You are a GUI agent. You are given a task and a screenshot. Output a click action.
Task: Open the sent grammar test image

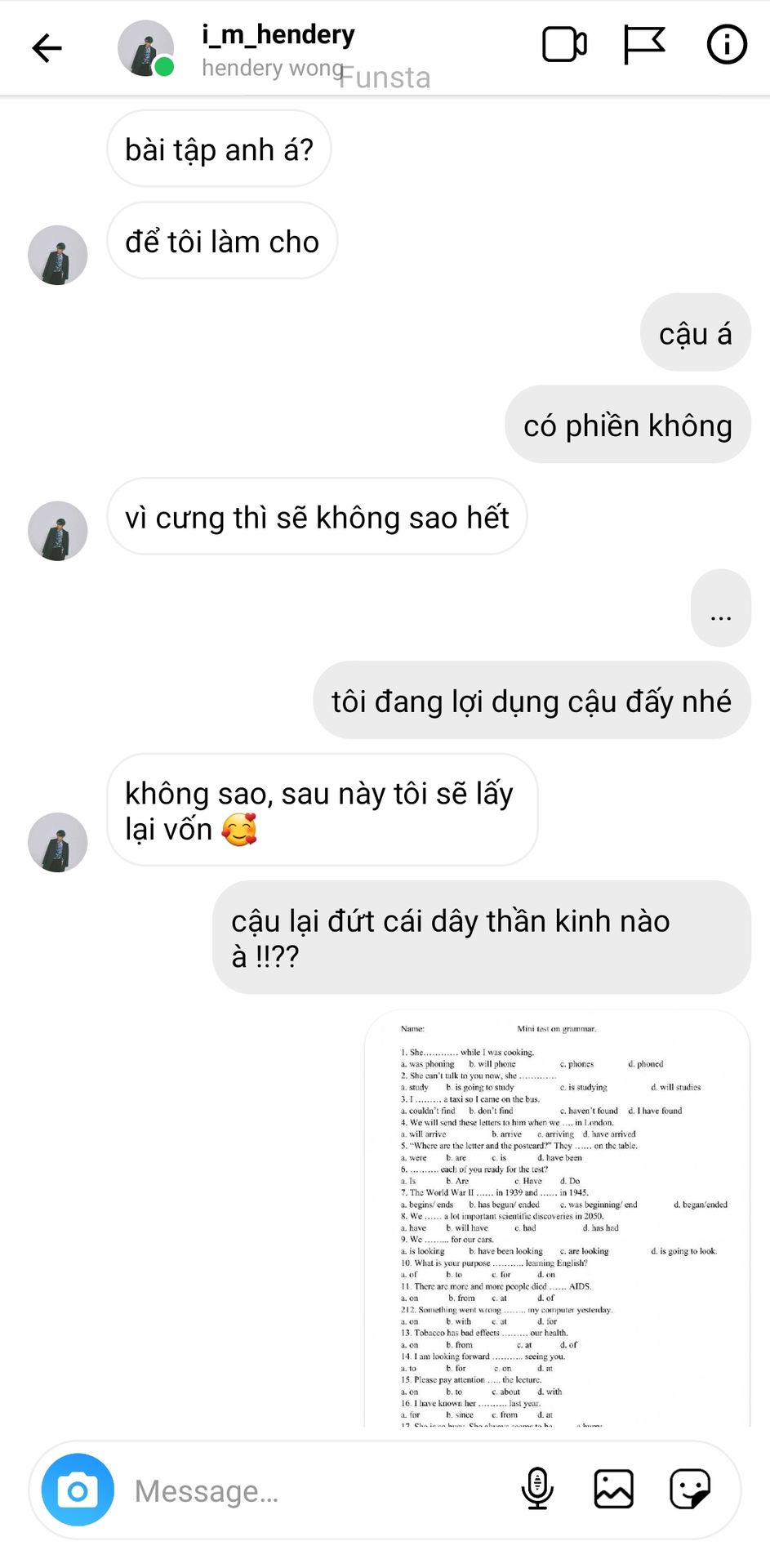point(558,1218)
